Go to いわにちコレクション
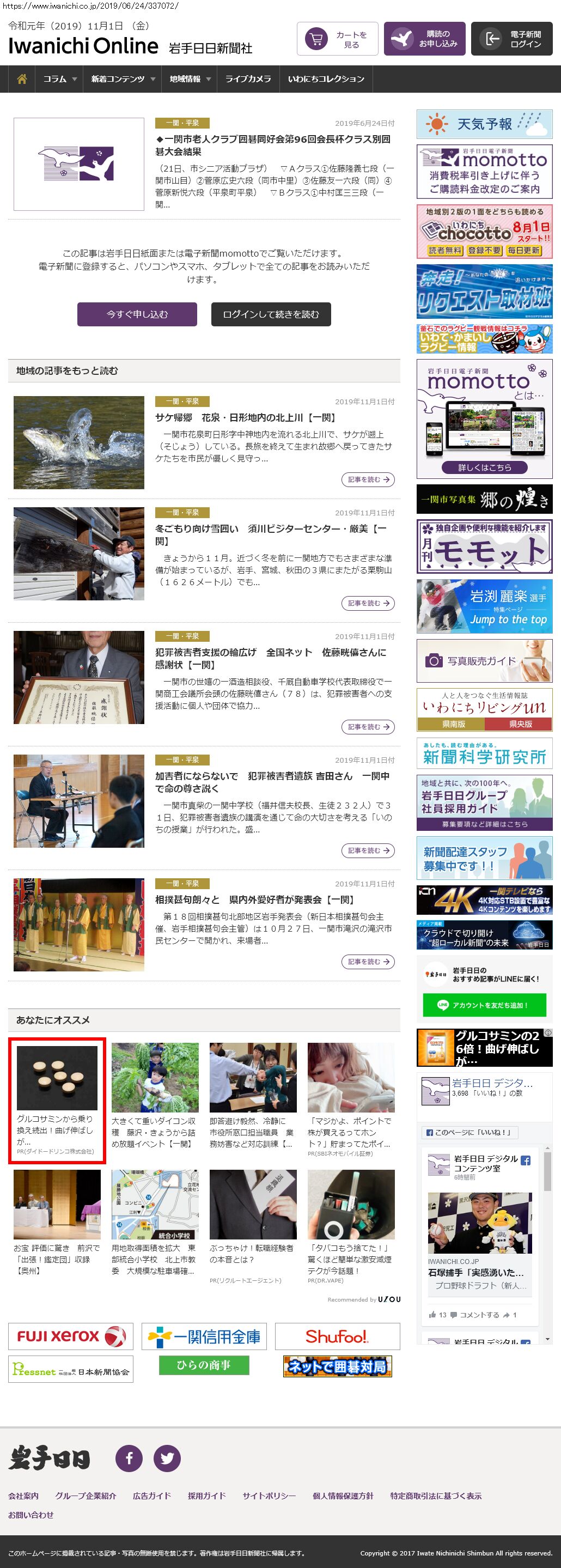The height and width of the screenshot is (1568, 561). [326, 79]
